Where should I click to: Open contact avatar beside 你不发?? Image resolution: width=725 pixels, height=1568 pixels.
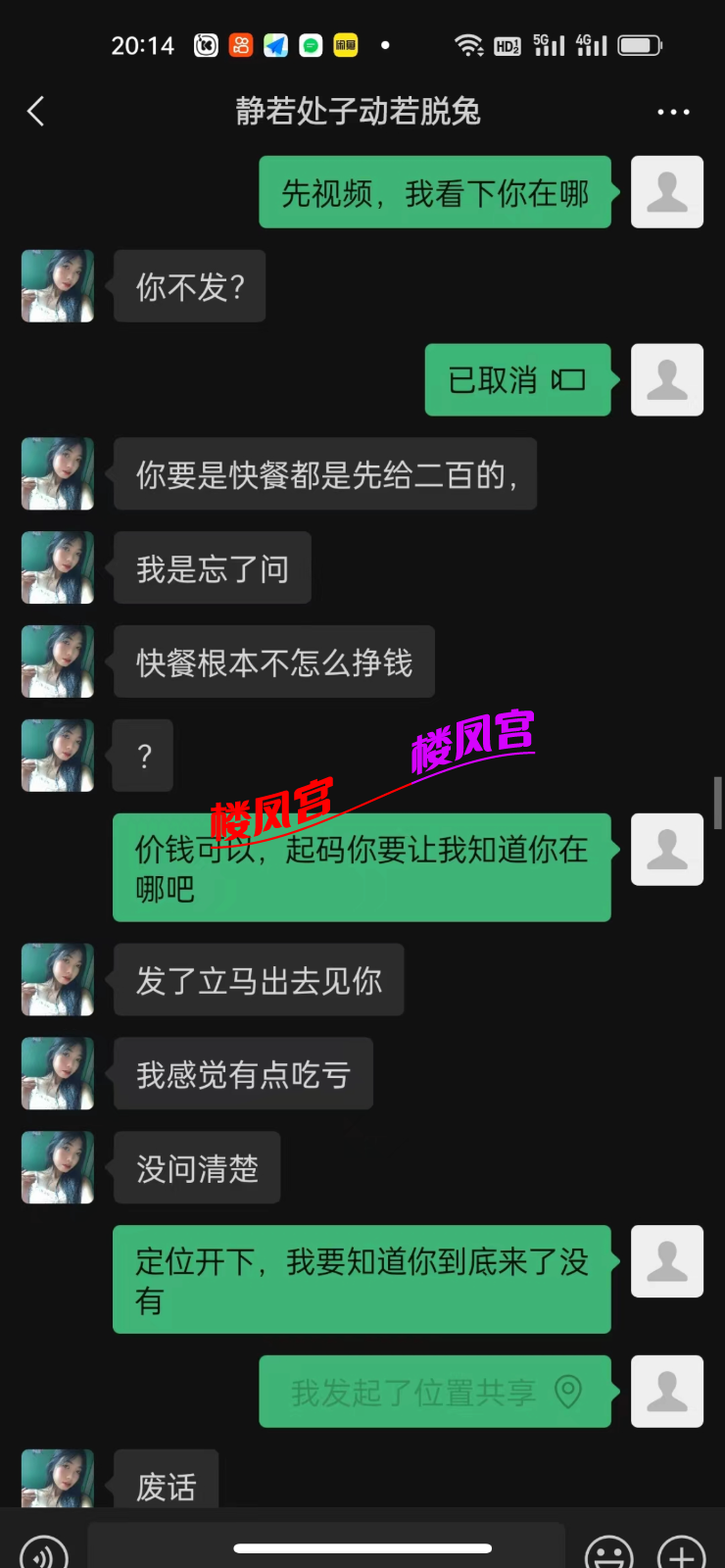tap(58, 286)
